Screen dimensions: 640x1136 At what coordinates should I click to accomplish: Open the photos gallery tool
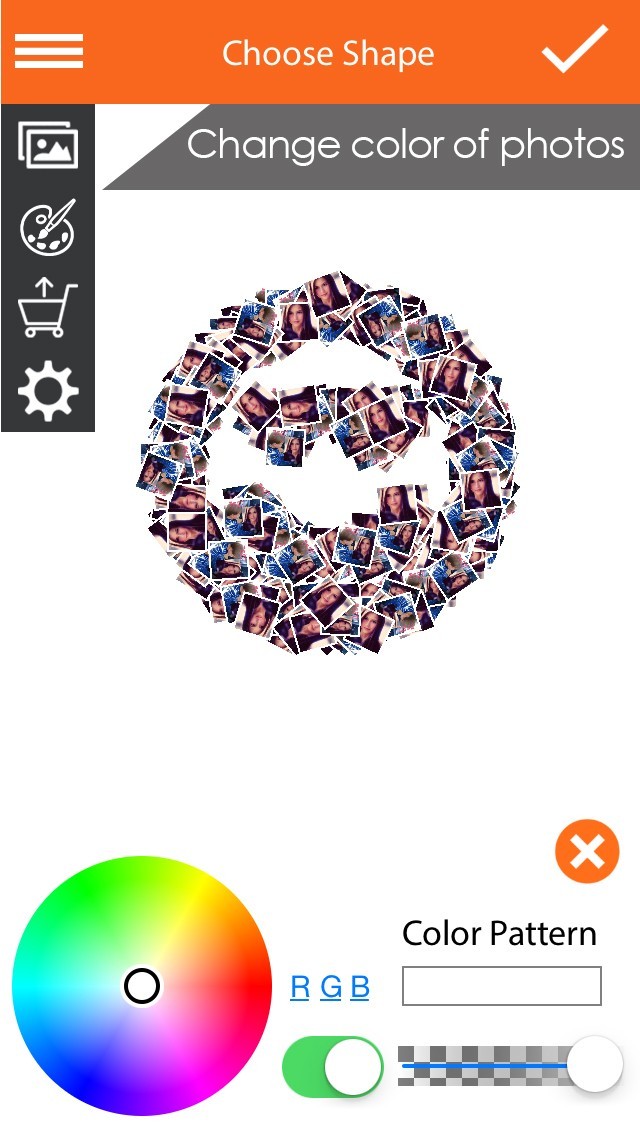[48, 147]
